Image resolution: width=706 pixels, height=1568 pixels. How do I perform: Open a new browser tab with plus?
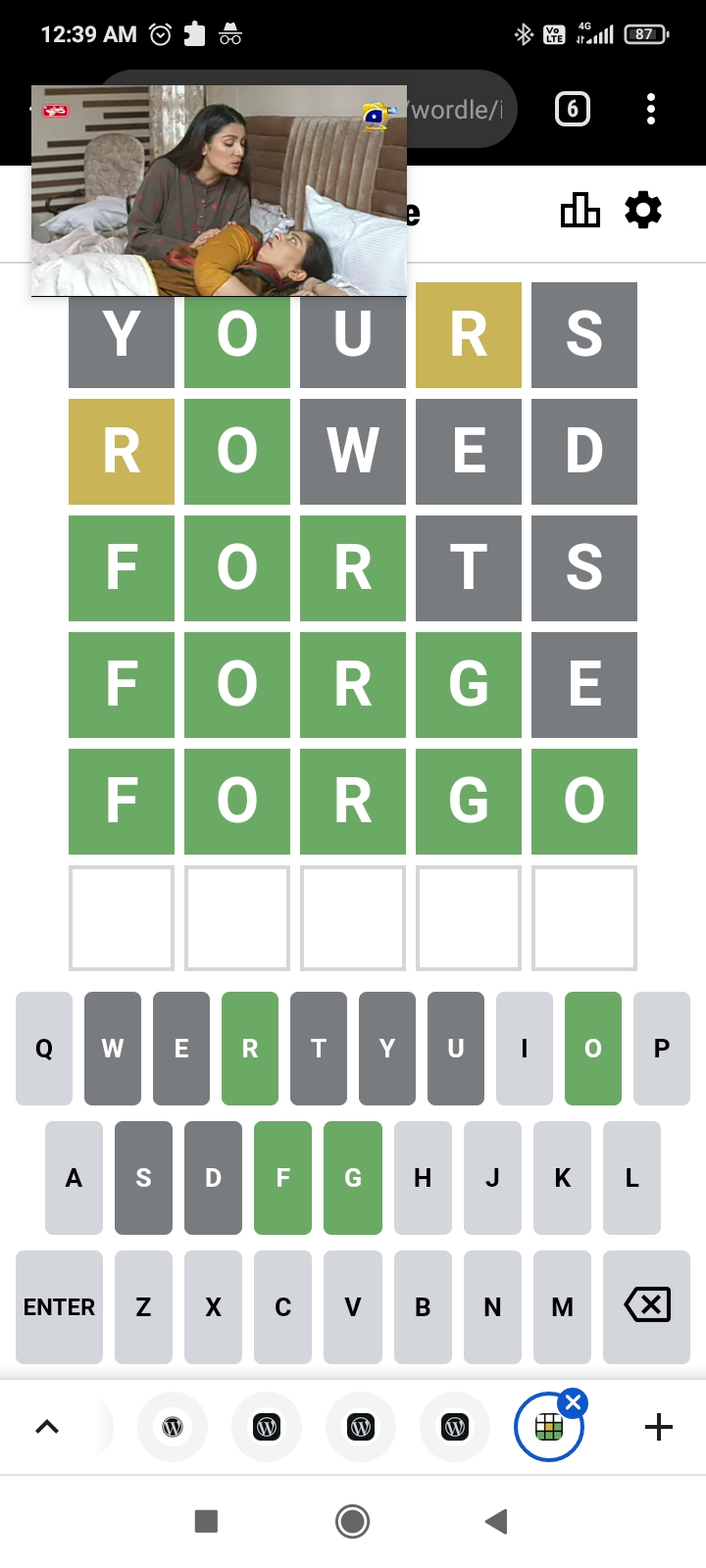tap(659, 1427)
